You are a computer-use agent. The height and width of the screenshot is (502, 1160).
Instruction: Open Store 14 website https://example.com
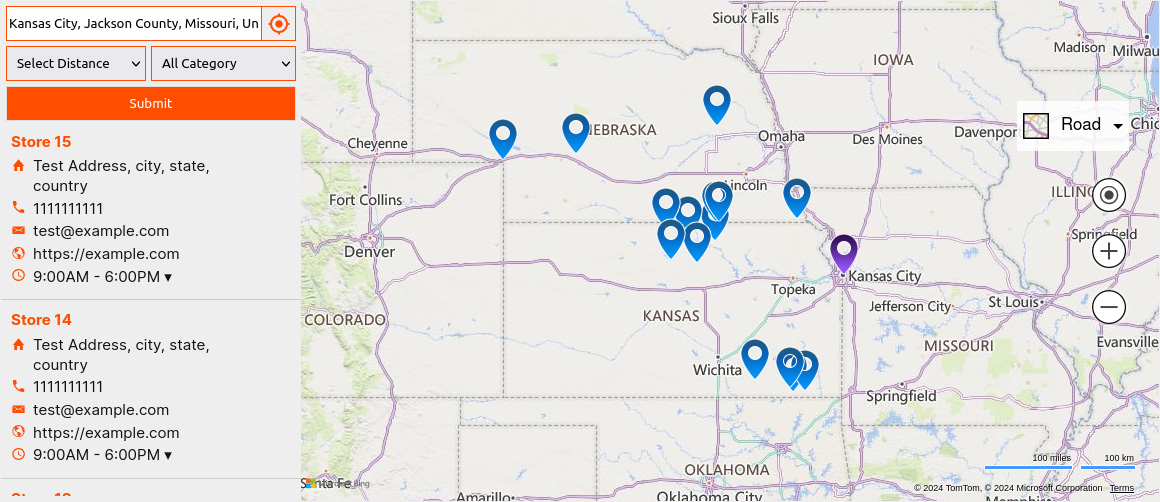[x=106, y=433]
